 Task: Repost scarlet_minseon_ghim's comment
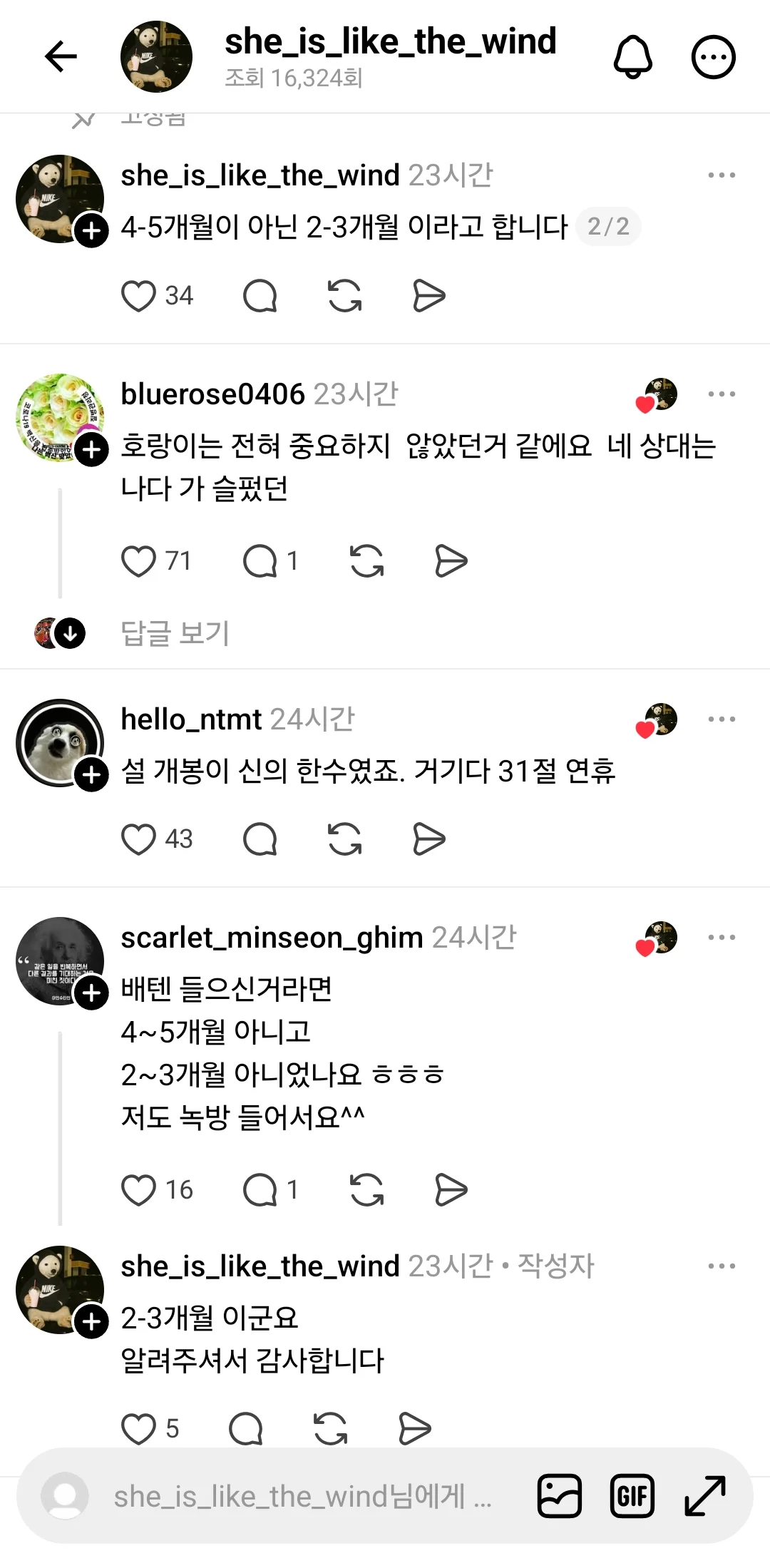click(x=367, y=1190)
